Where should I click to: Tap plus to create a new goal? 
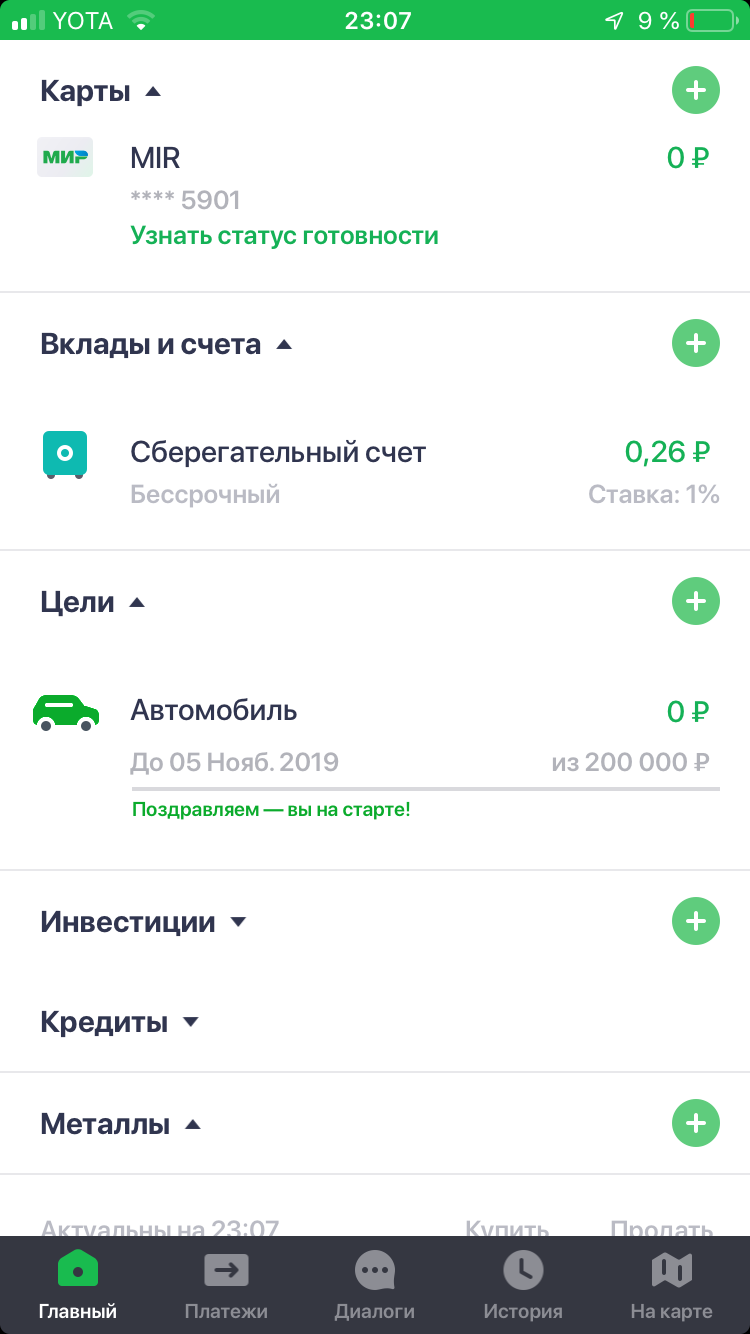tap(695, 601)
